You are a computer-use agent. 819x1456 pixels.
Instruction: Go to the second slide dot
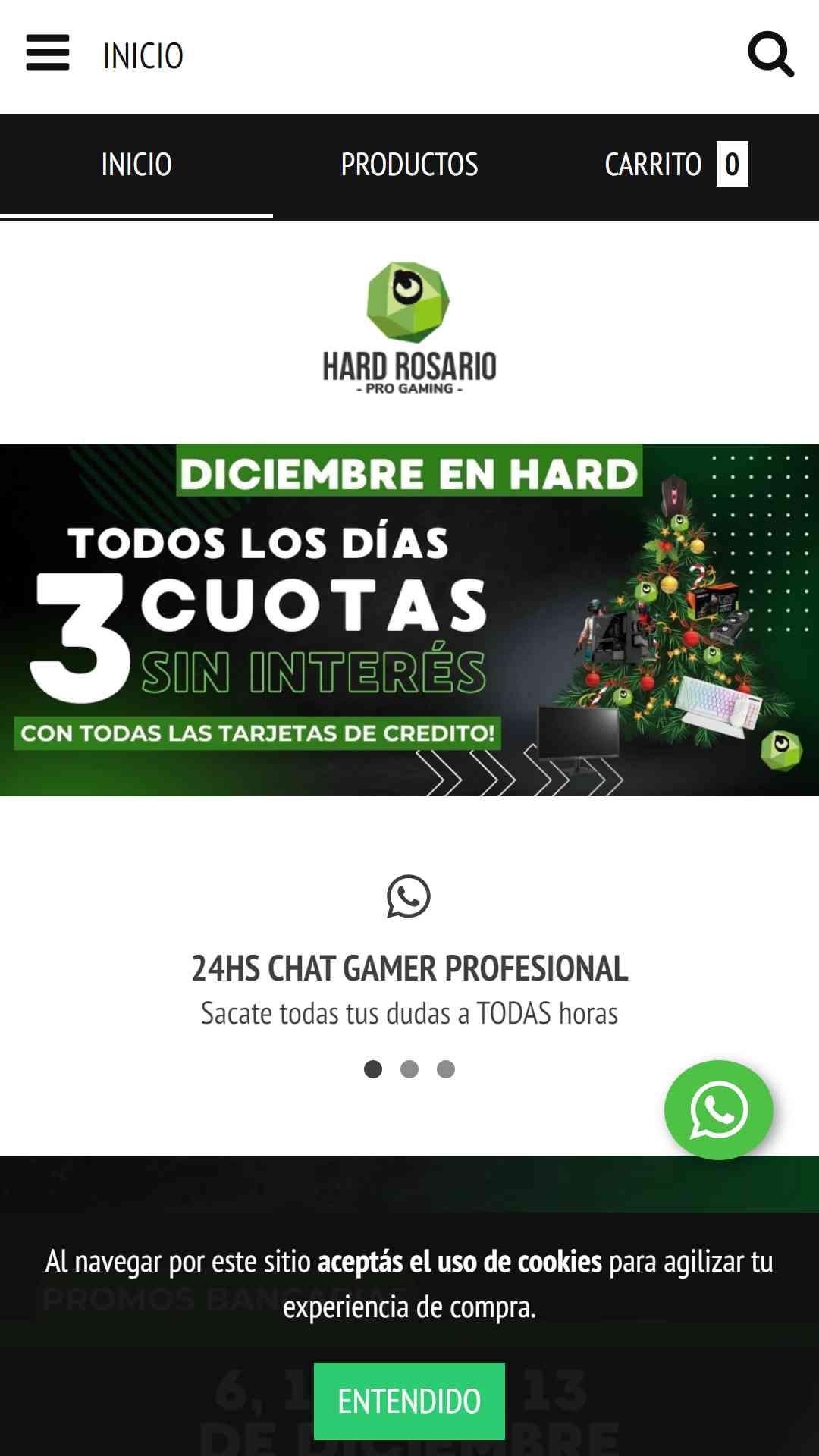coord(409,1069)
